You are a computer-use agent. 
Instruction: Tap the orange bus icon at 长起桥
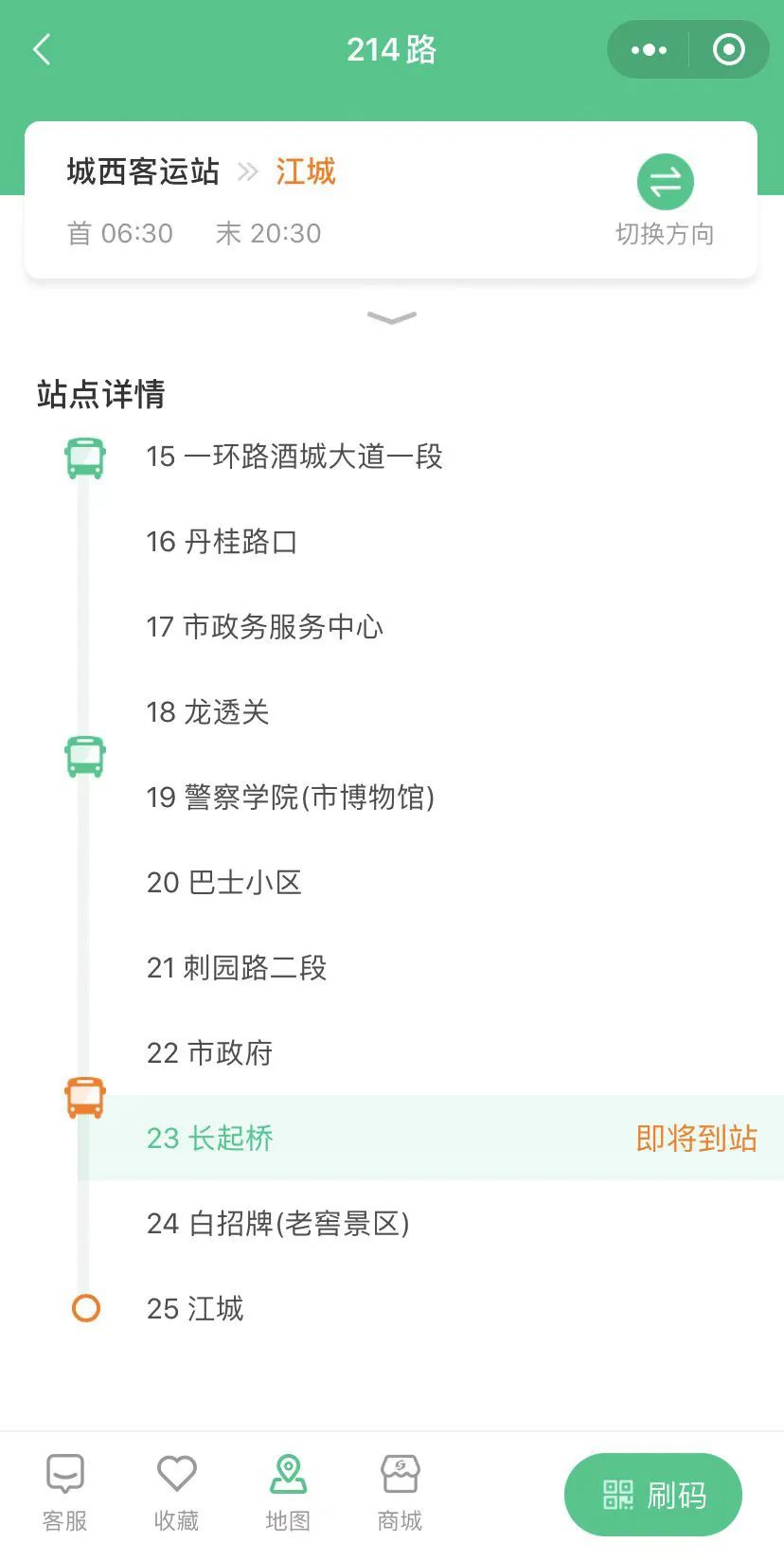84,1099
